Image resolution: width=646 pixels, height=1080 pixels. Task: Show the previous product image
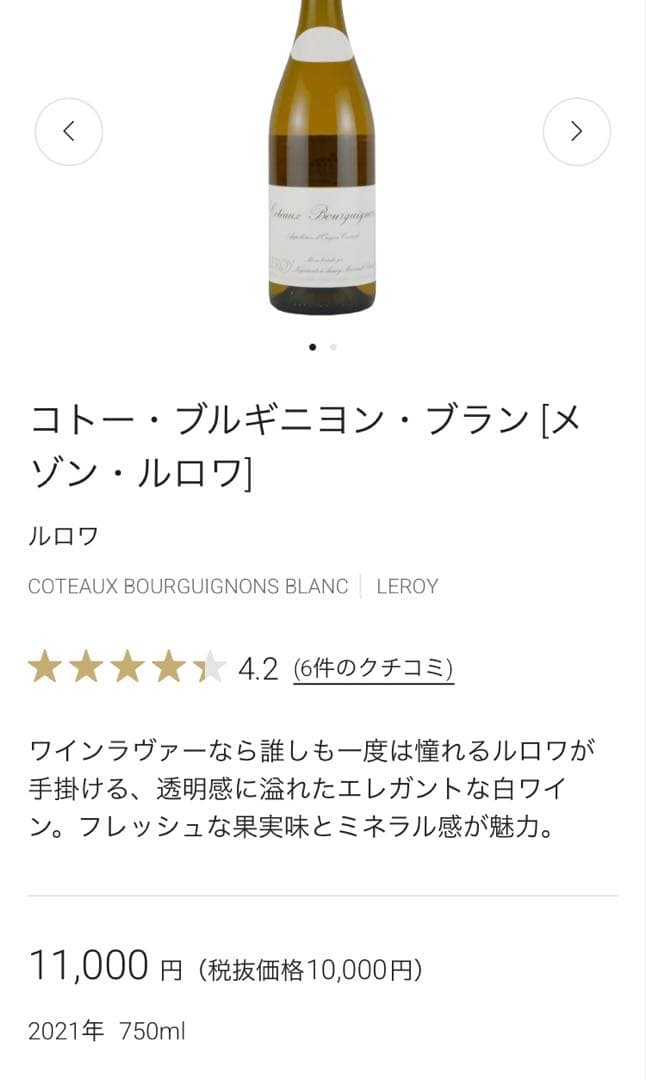pos(69,131)
